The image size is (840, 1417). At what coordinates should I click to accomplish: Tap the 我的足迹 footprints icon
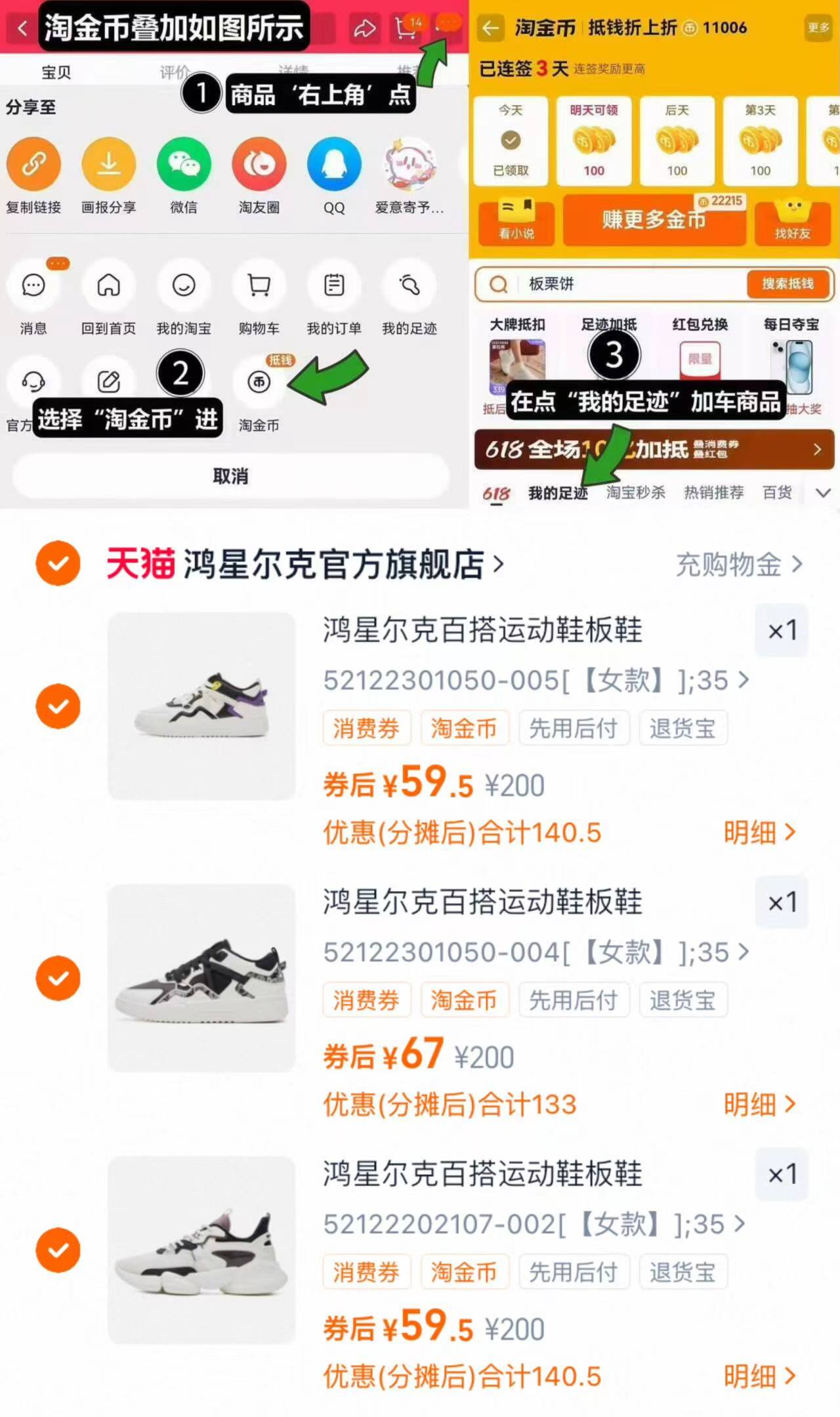(x=409, y=286)
